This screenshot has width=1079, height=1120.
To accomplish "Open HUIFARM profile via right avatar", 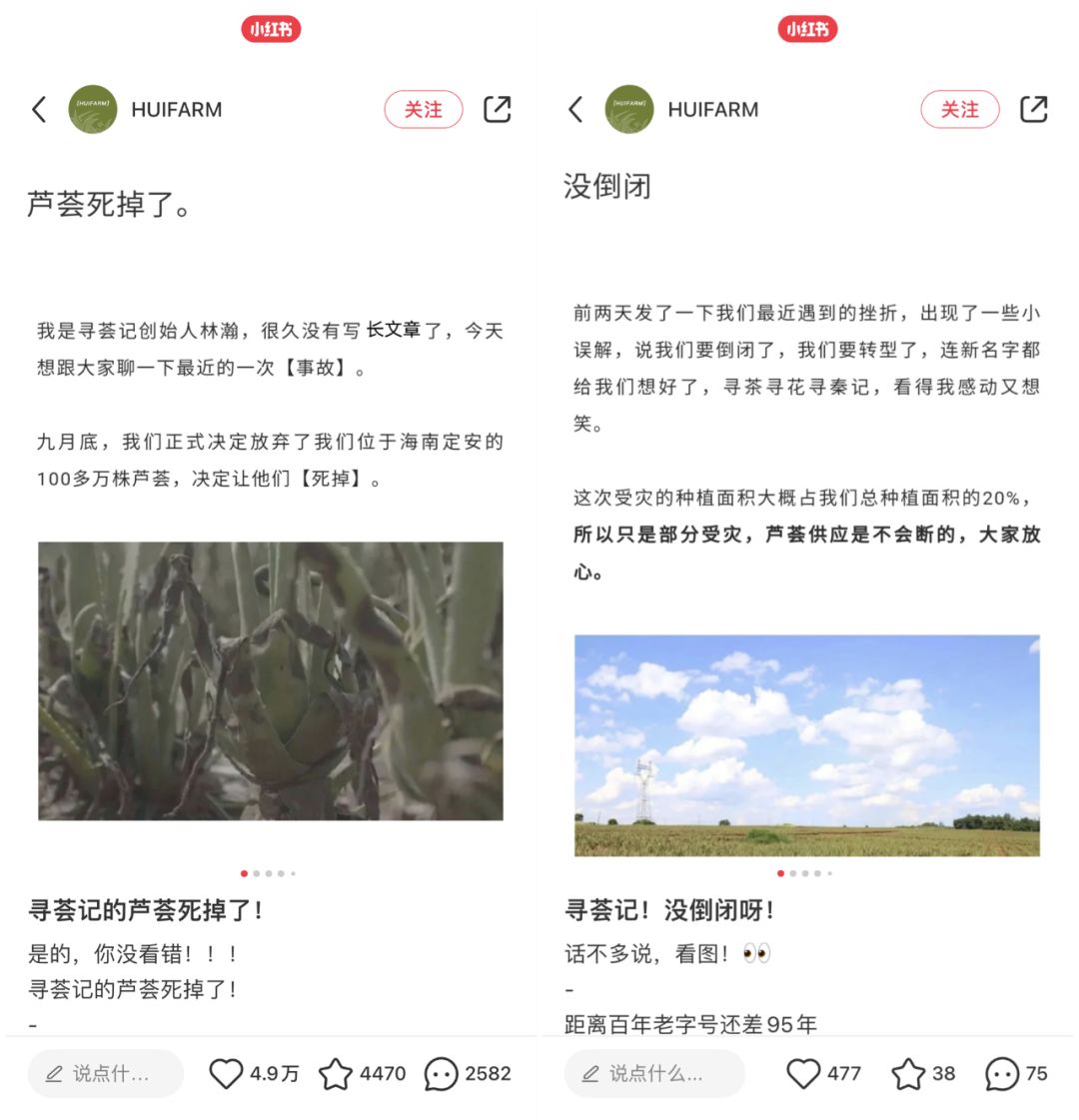I will click(x=629, y=110).
